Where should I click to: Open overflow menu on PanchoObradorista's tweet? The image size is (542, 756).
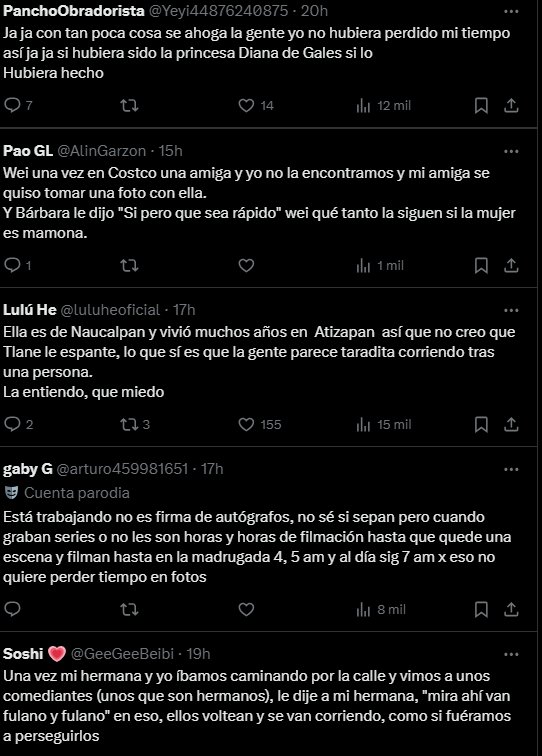click(511, 11)
